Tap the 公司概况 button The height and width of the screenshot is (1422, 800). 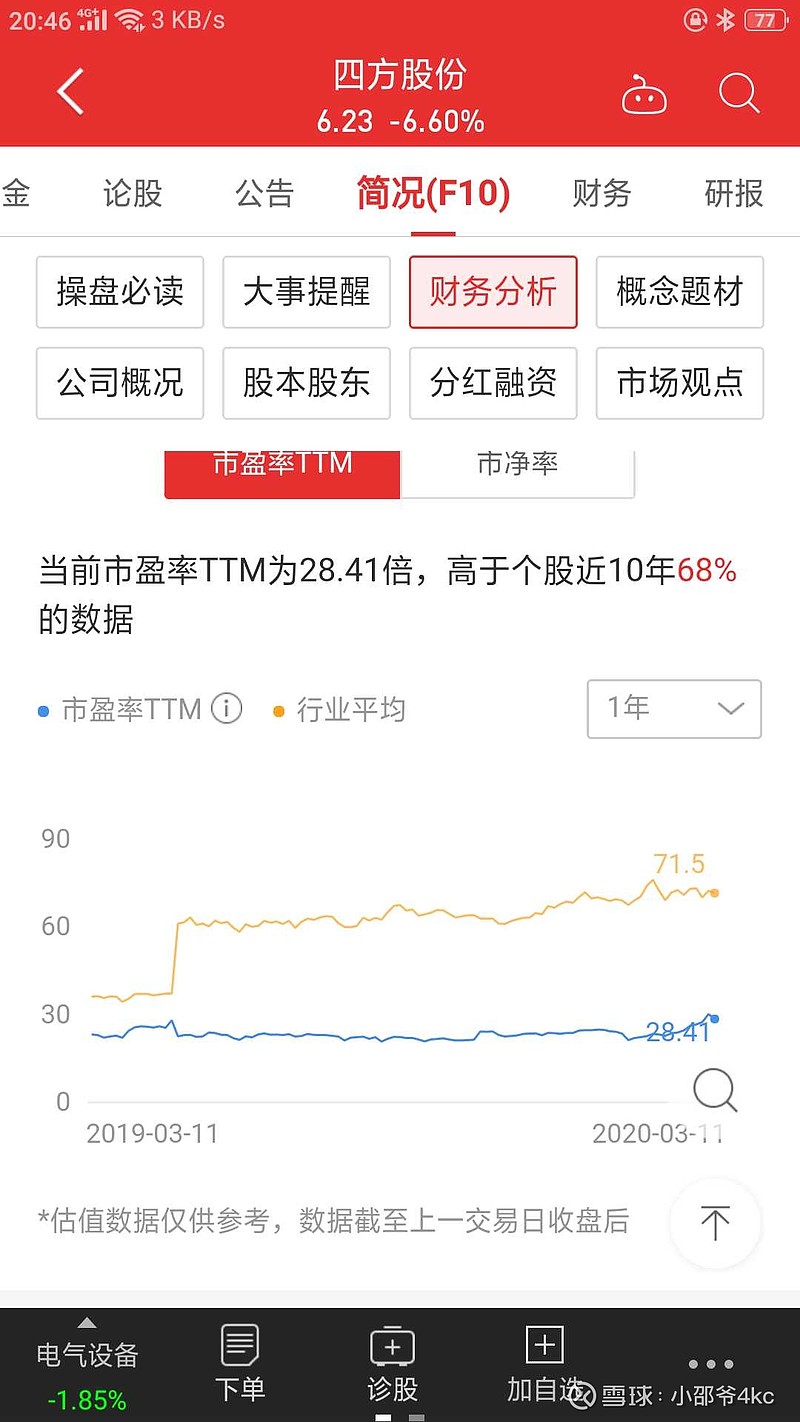[119, 383]
